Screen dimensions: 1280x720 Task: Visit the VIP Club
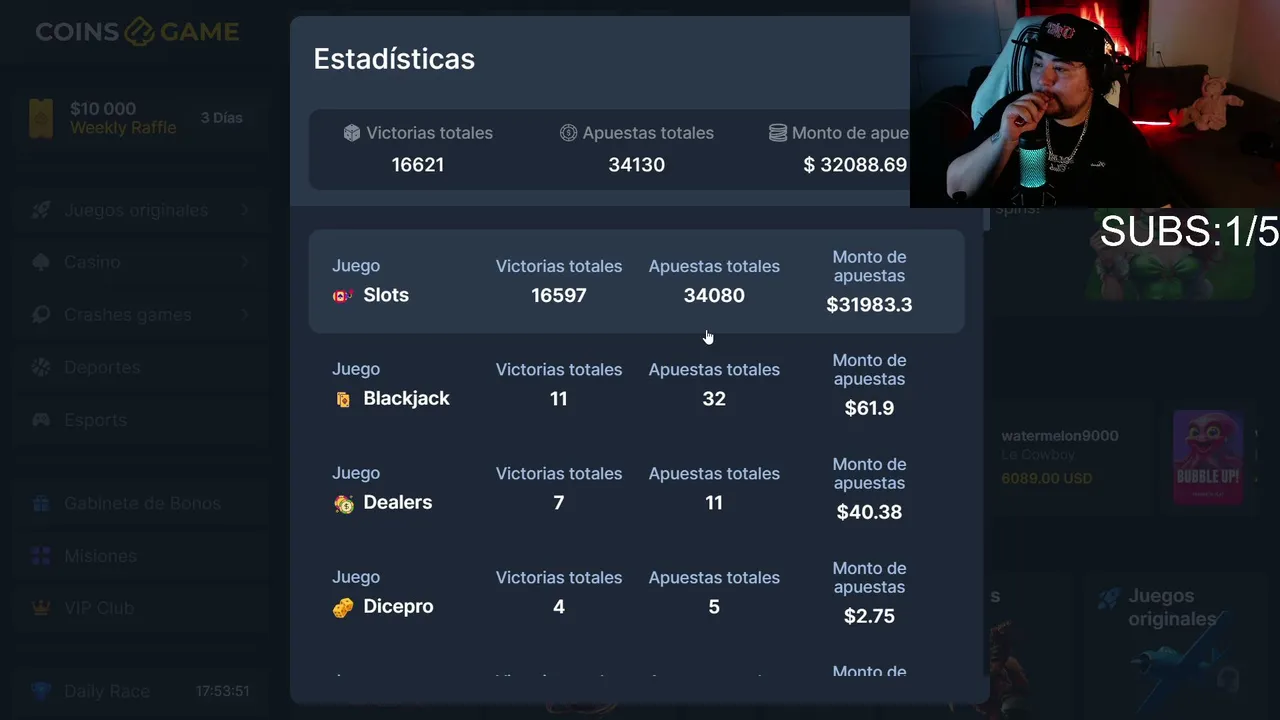tap(139, 608)
